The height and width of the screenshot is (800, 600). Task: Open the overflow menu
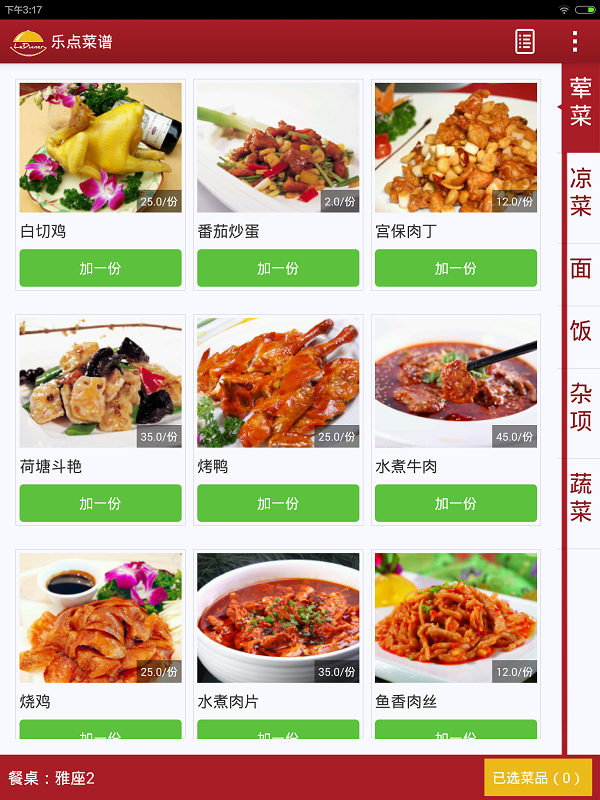point(575,41)
